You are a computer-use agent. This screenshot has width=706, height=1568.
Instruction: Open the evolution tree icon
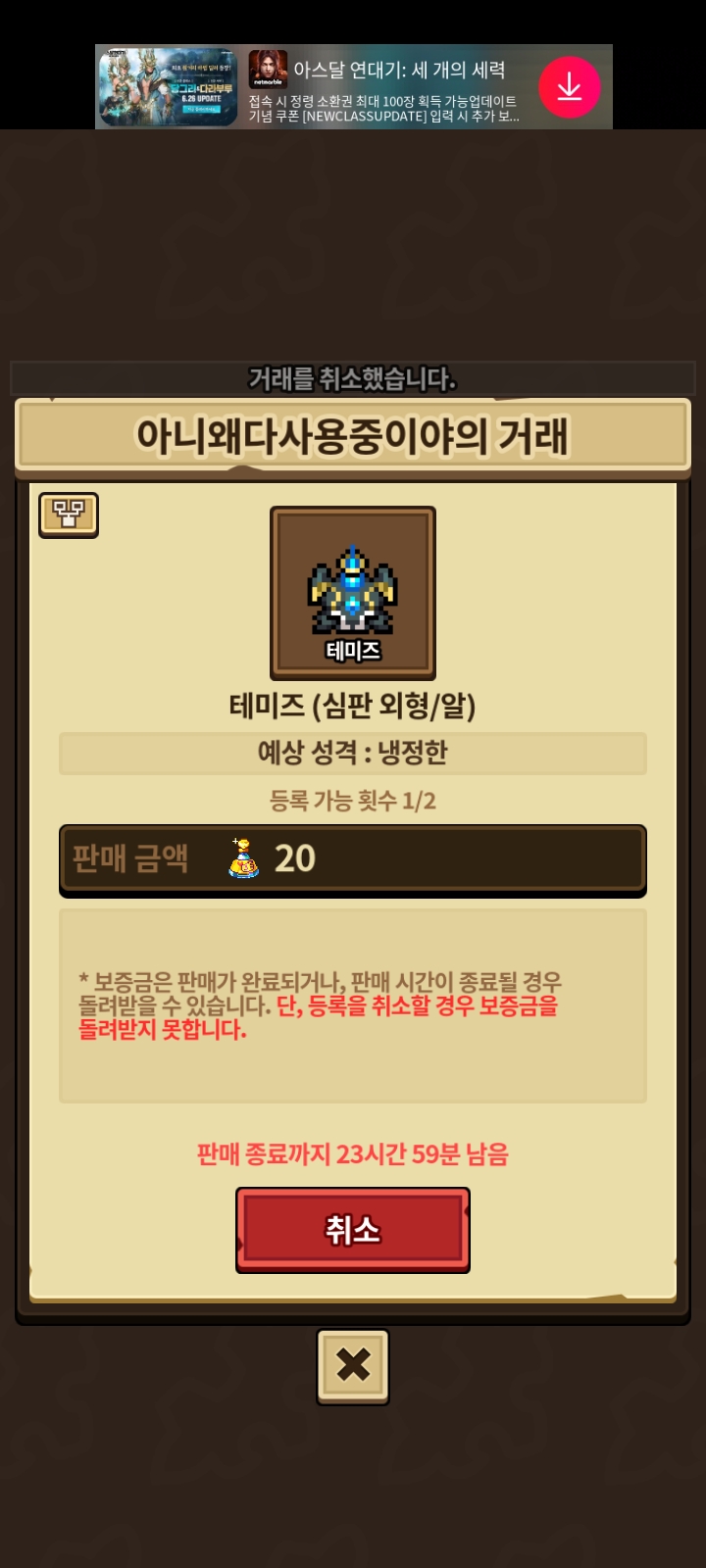coord(69,514)
